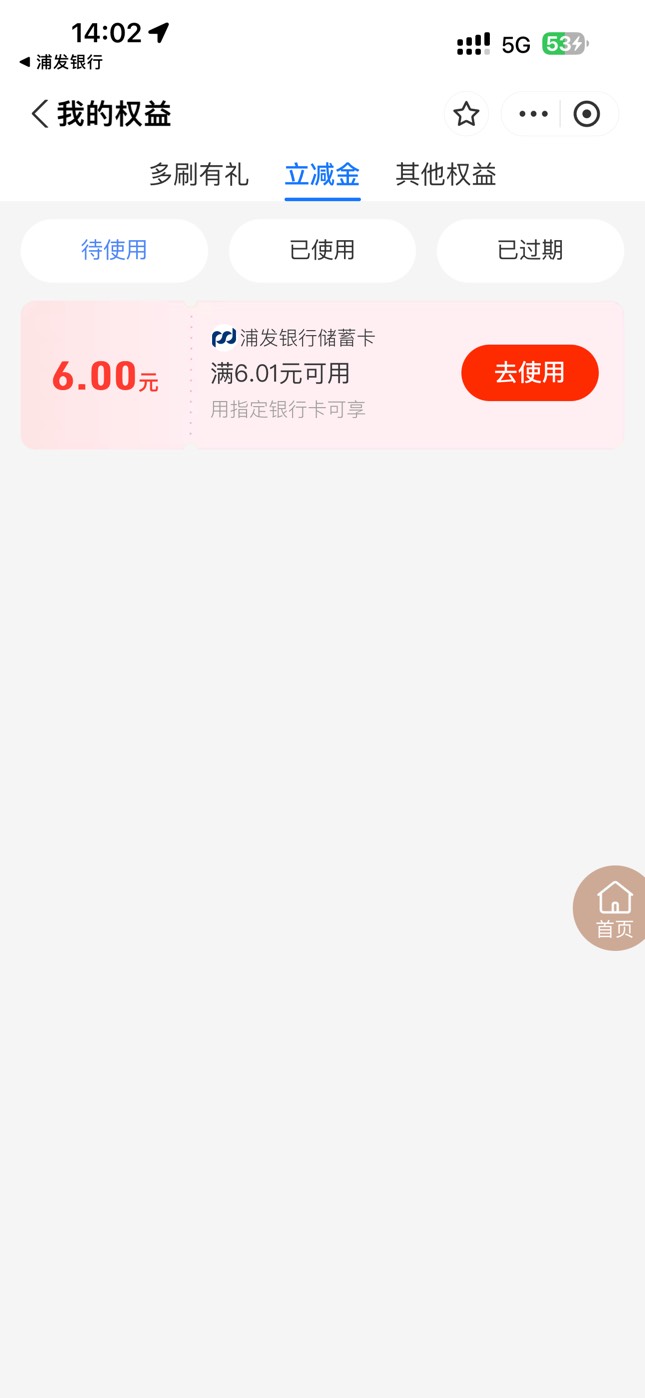The width and height of the screenshot is (645, 1398).
Task: Tap 去使用 on the 6.00元 coupon
Action: 529,373
